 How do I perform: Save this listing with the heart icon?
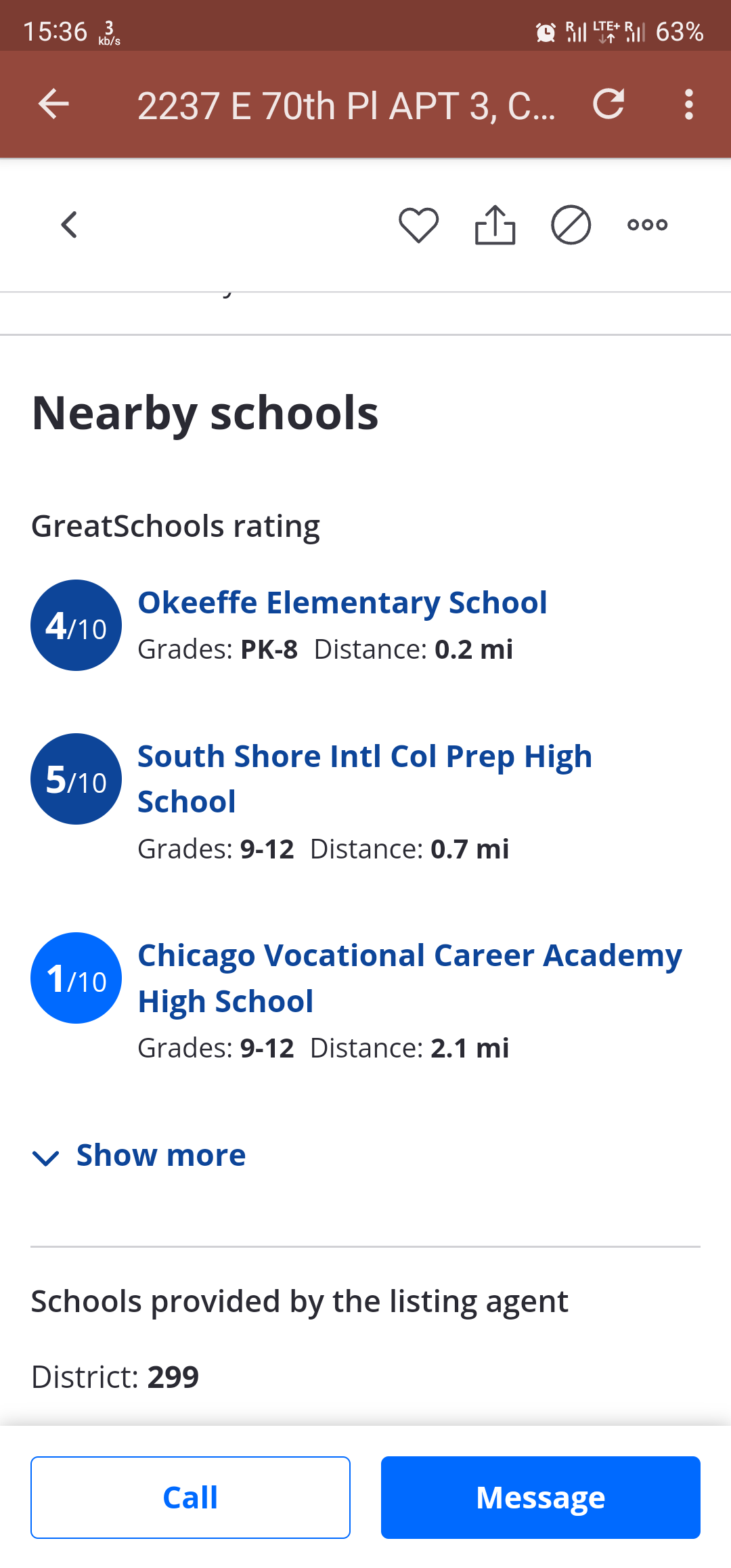418,225
